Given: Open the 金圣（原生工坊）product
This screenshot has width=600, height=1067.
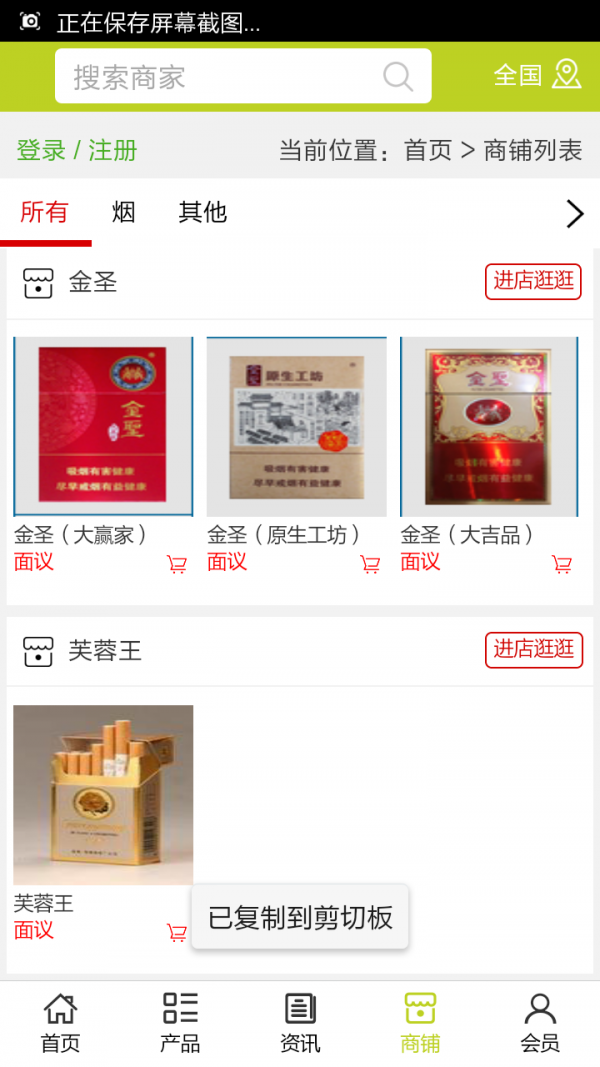Looking at the screenshot, I should click(x=296, y=427).
